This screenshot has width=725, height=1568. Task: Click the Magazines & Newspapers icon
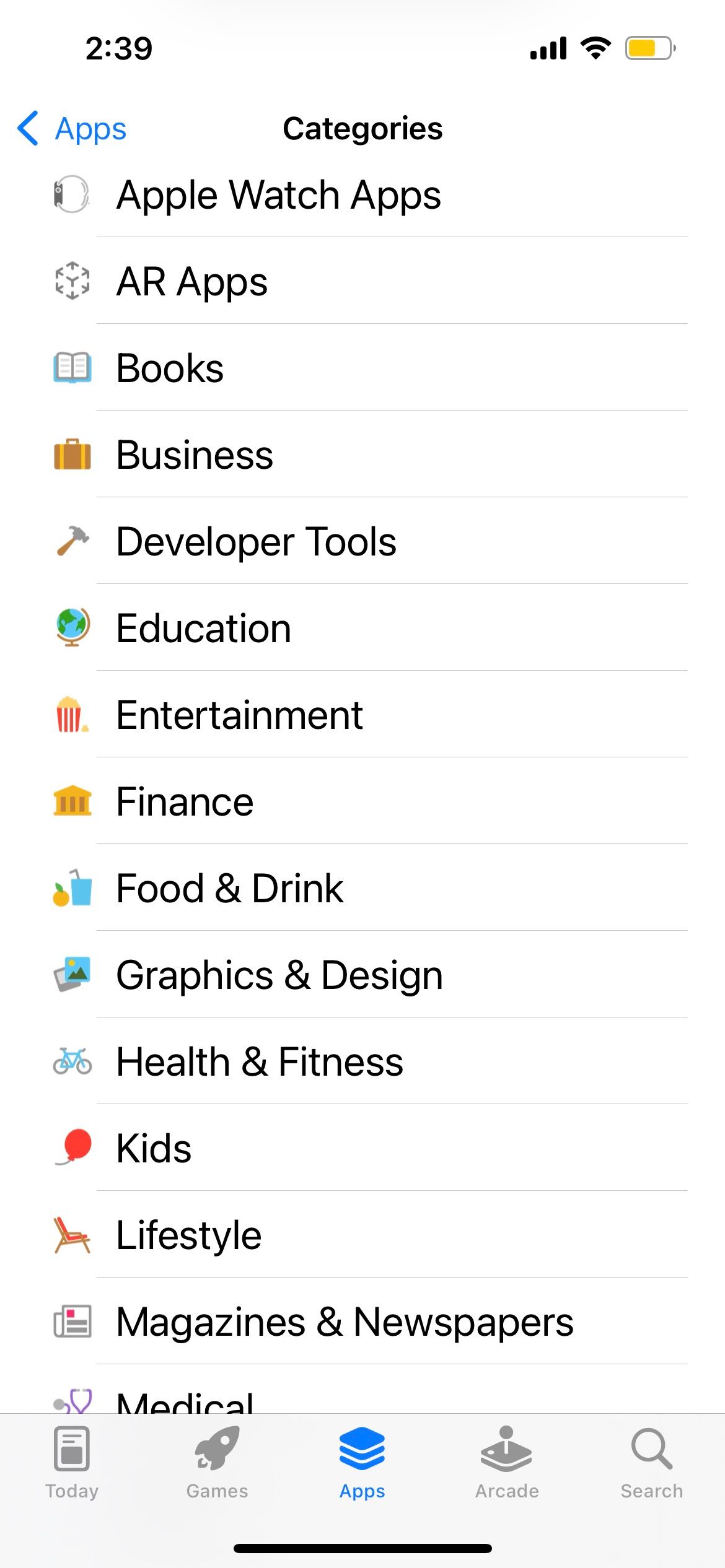[71, 1322]
